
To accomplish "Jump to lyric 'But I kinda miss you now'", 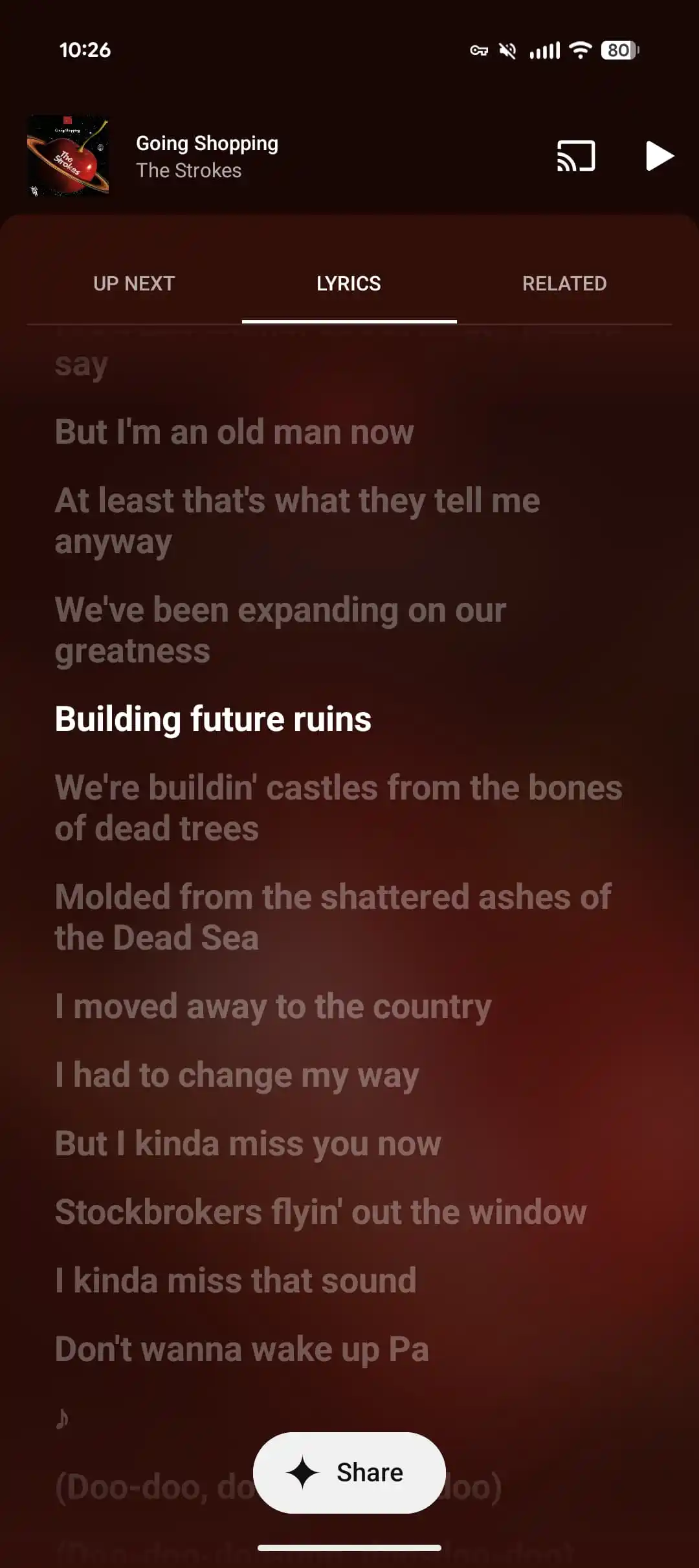I will (247, 1144).
